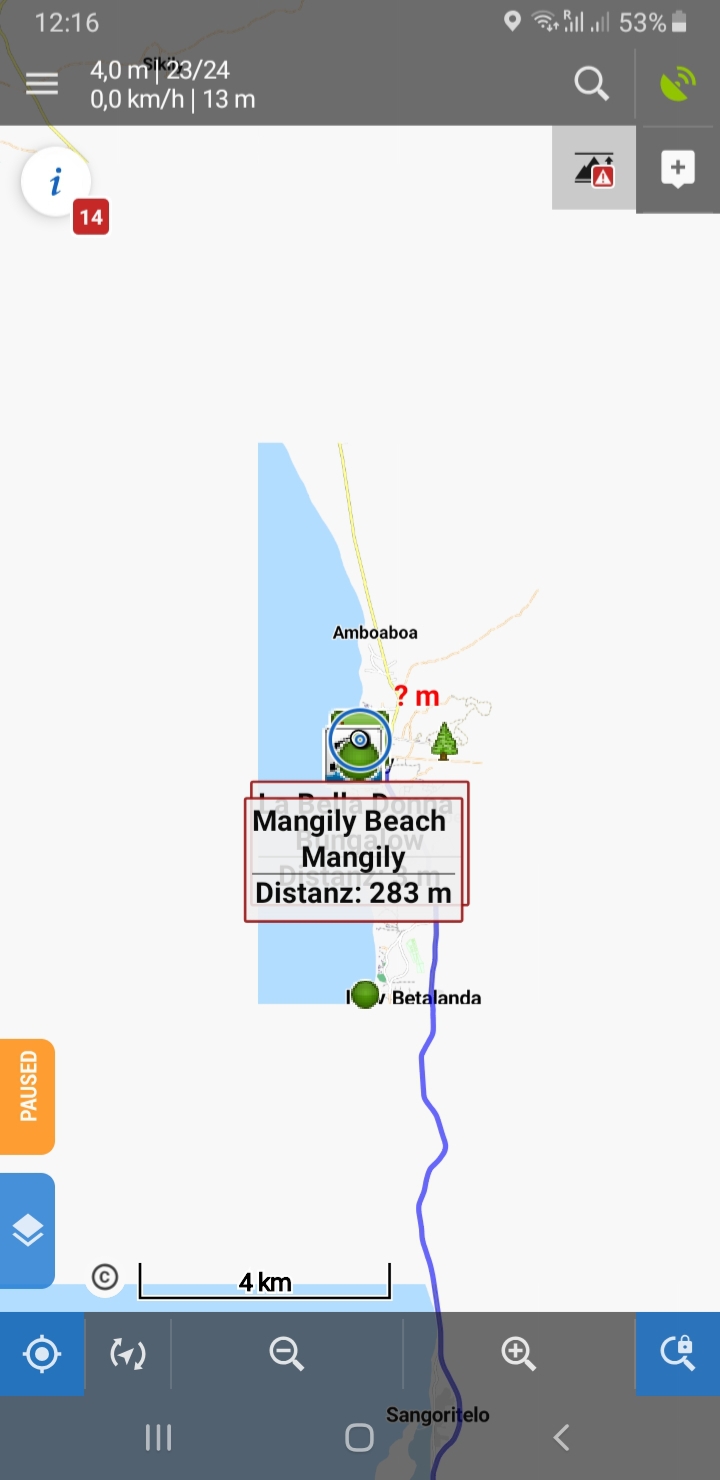
Task: Open the GPS satellite status
Action: pyautogui.click(x=679, y=84)
